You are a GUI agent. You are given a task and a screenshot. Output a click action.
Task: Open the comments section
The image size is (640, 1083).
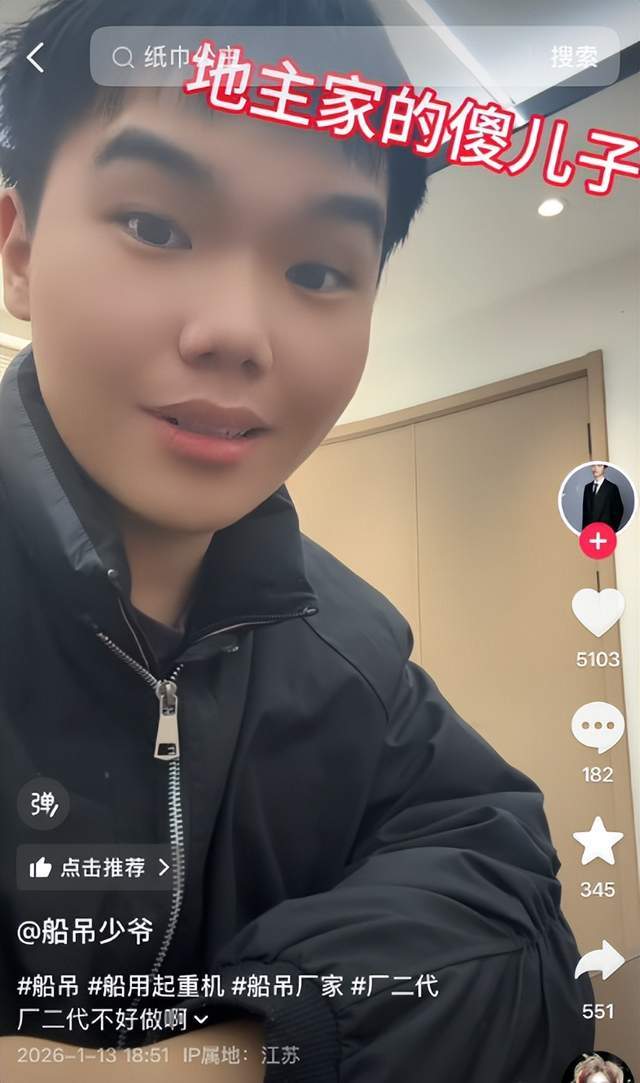pyautogui.click(x=597, y=728)
